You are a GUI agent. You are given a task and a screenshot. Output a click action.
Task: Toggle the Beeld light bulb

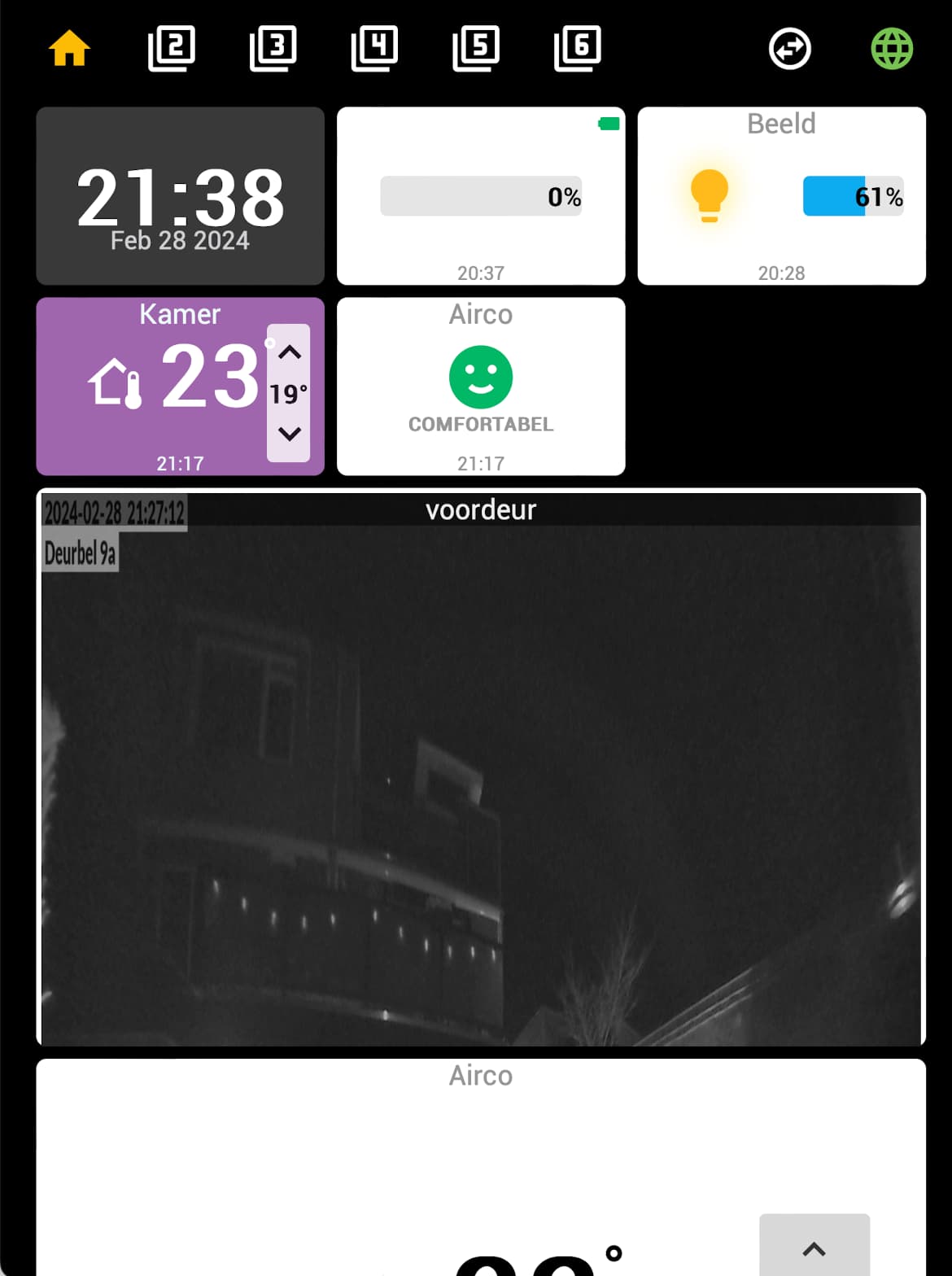(709, 195)
